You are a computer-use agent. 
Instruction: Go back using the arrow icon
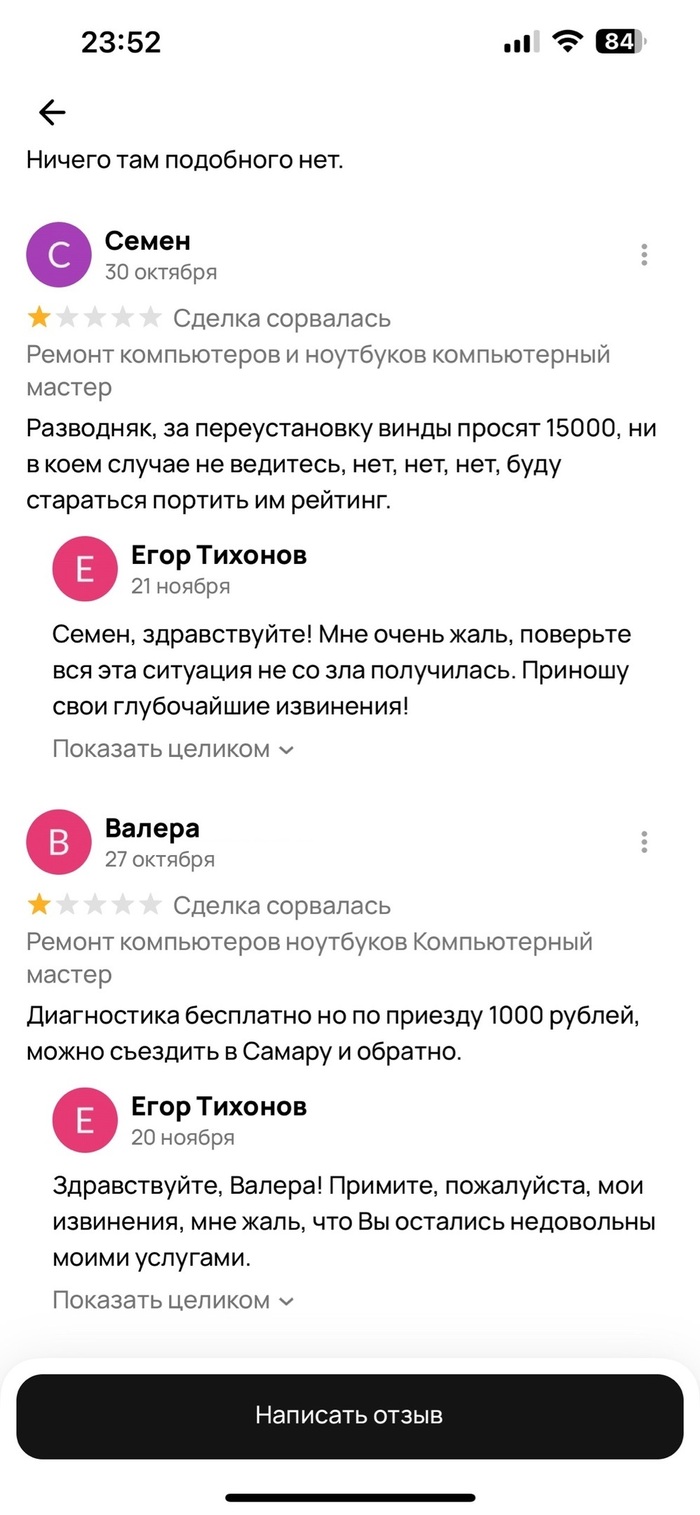tap(52, 113)
